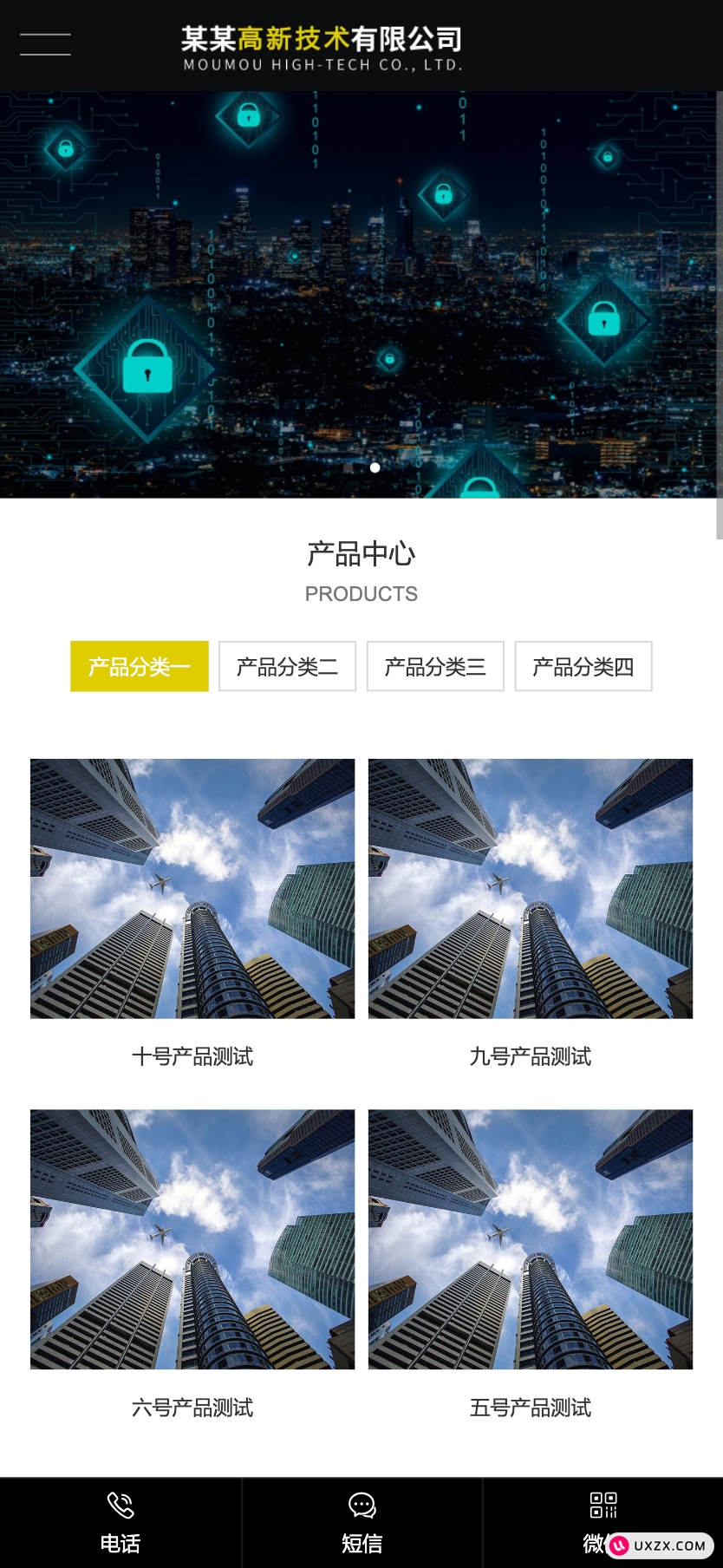Image resolution: width=723 pixels, height=1568 pixels.
Task: Call via the 电话 button
Action: pos(120,1523)
